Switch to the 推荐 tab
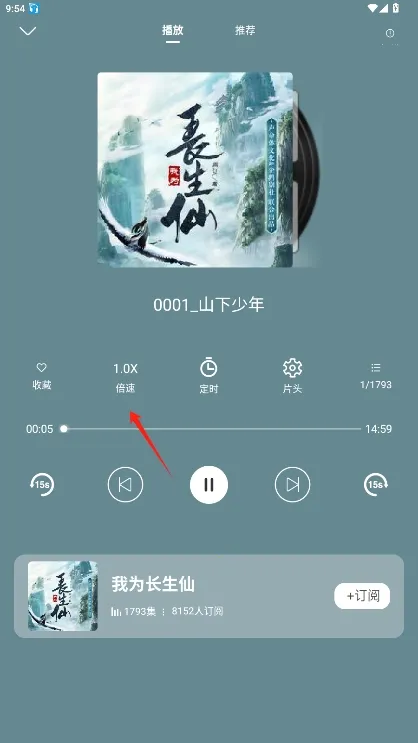This screenshot has height=743, width=418. click(x=245, y=30)
